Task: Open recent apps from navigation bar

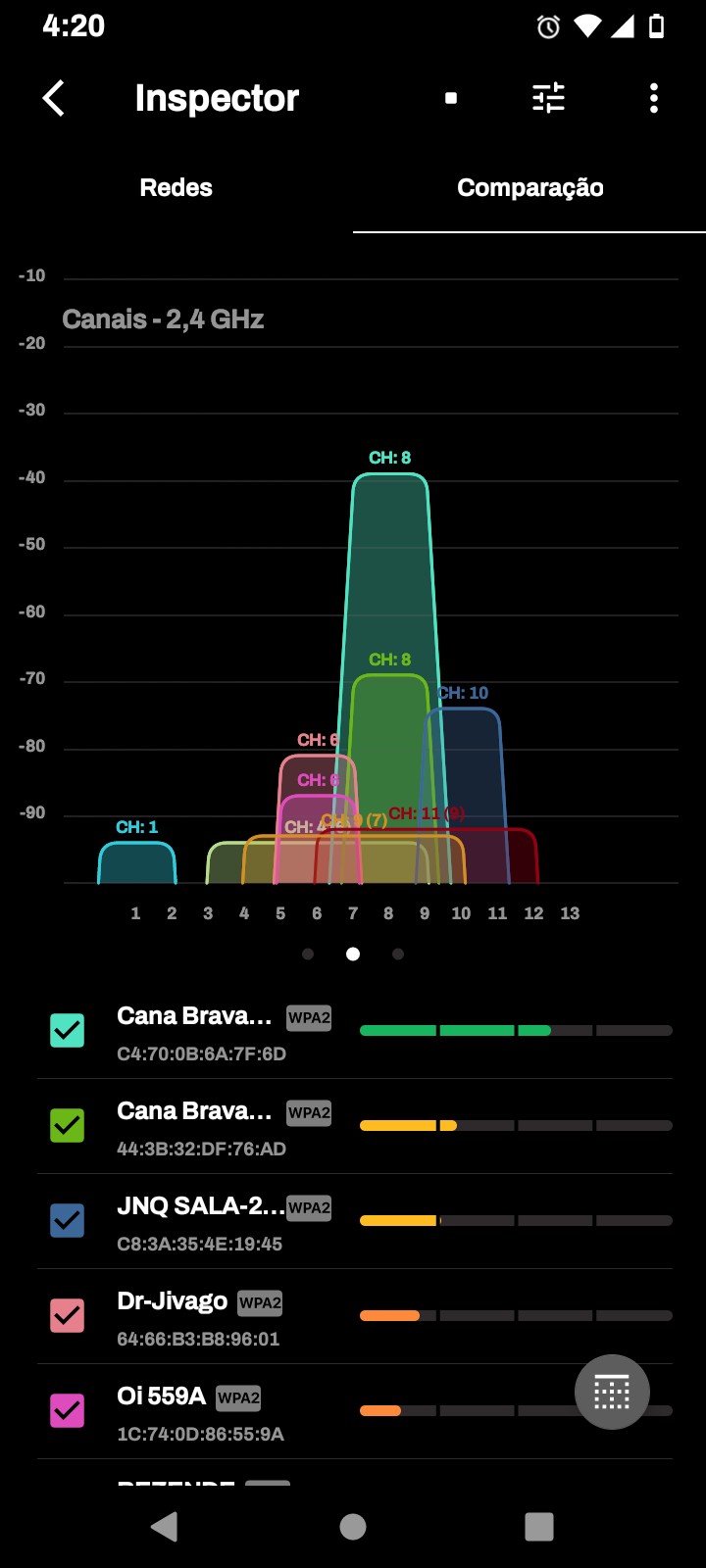Action: coord(539,1526)
